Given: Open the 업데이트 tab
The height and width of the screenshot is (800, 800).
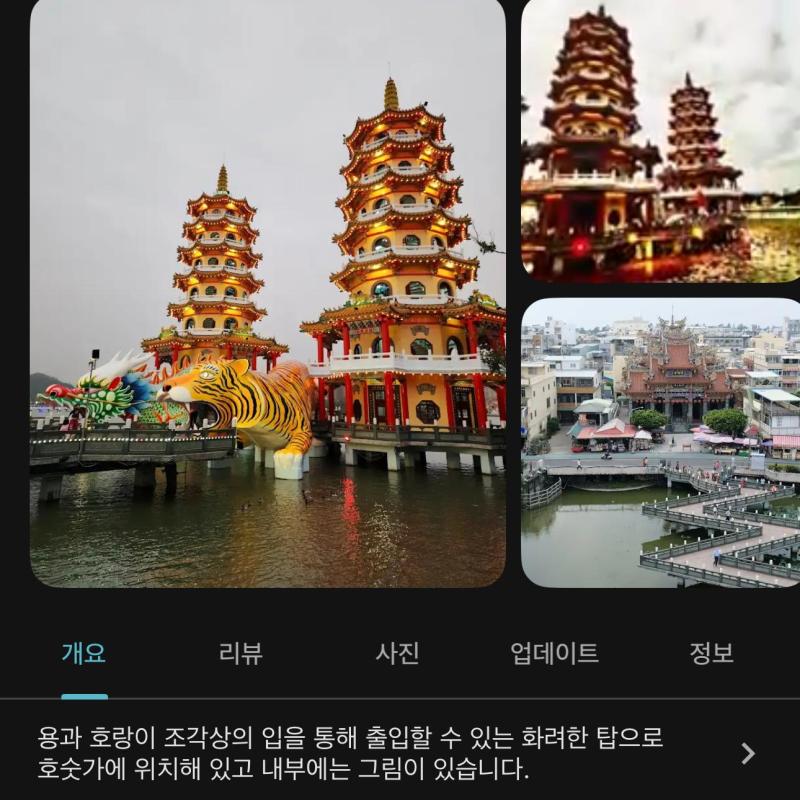Looking at the screenshot, I should coord(554,654).
